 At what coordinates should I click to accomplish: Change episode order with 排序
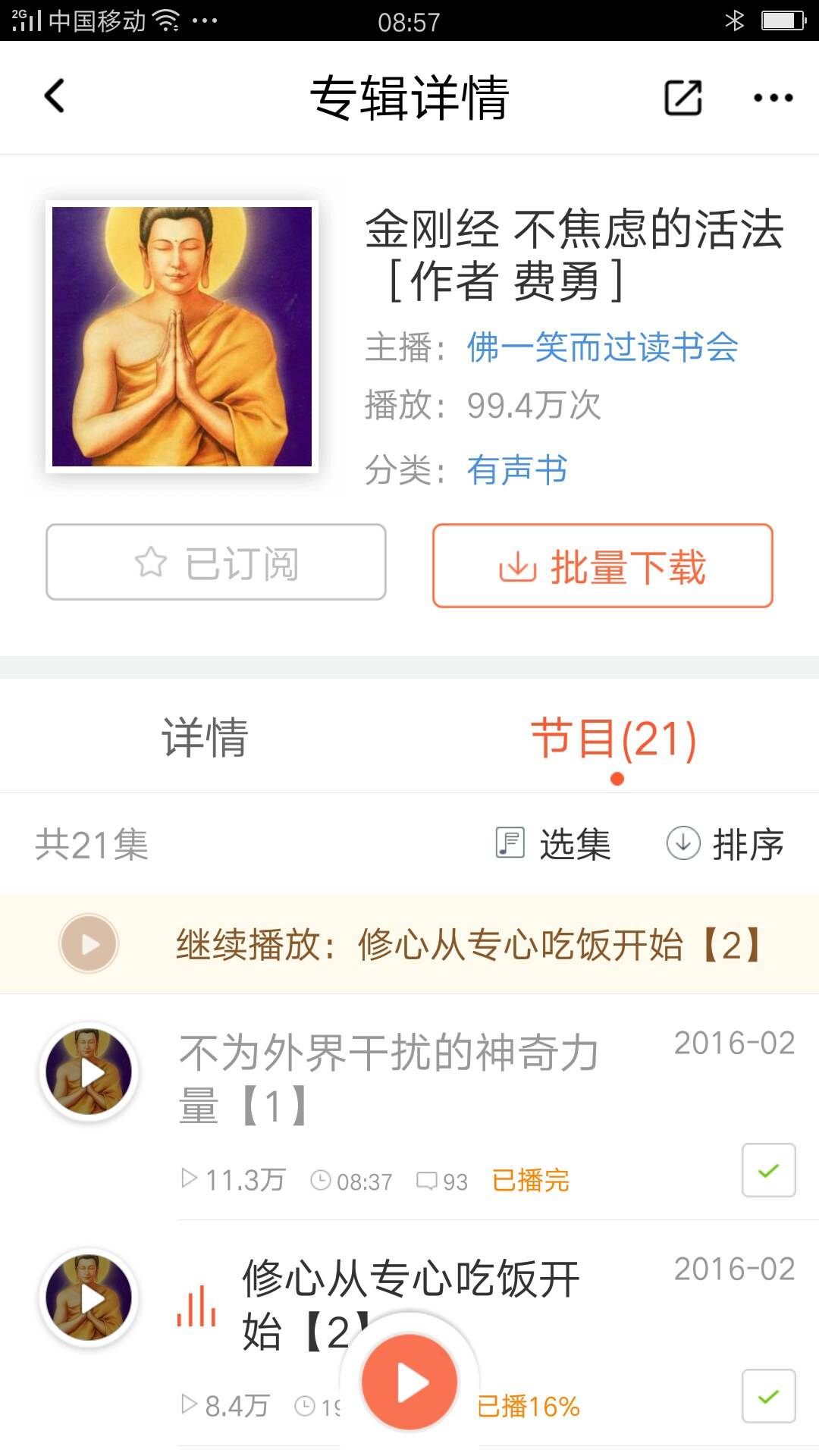point(725,844)
